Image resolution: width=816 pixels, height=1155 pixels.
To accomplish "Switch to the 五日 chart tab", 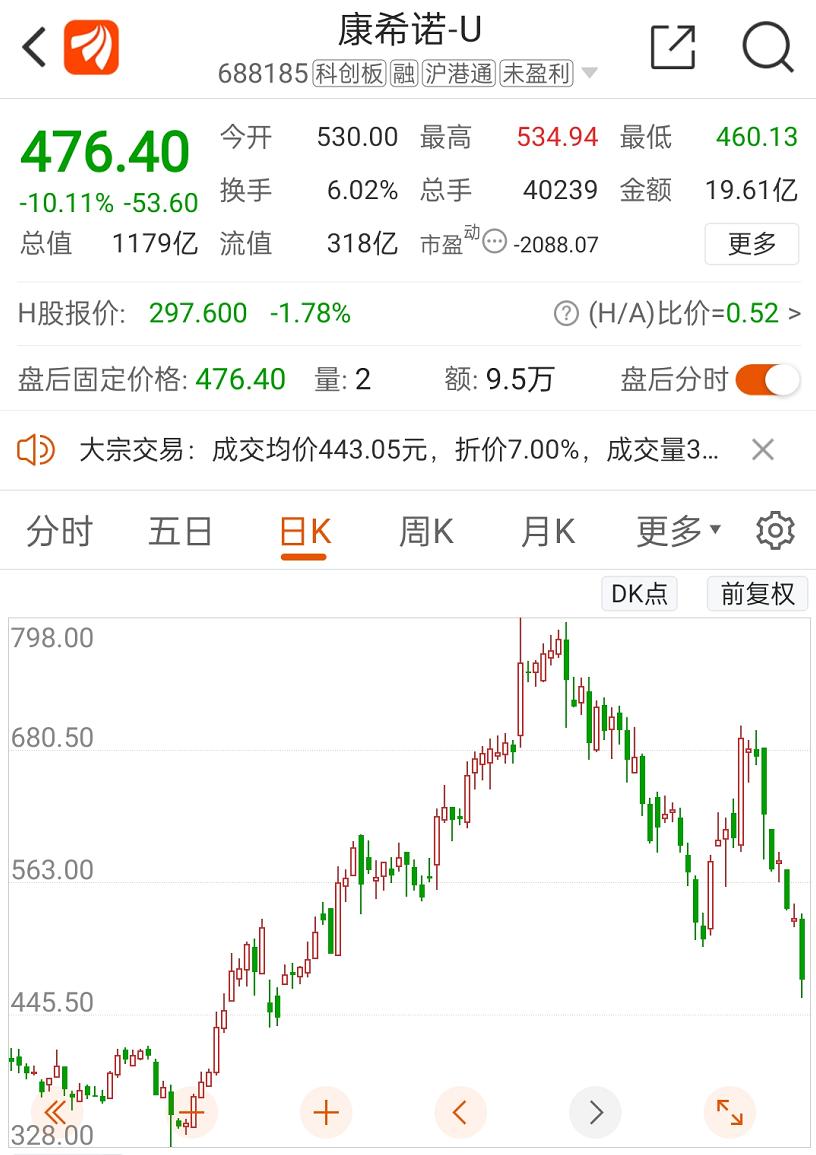I will (181, 531).
